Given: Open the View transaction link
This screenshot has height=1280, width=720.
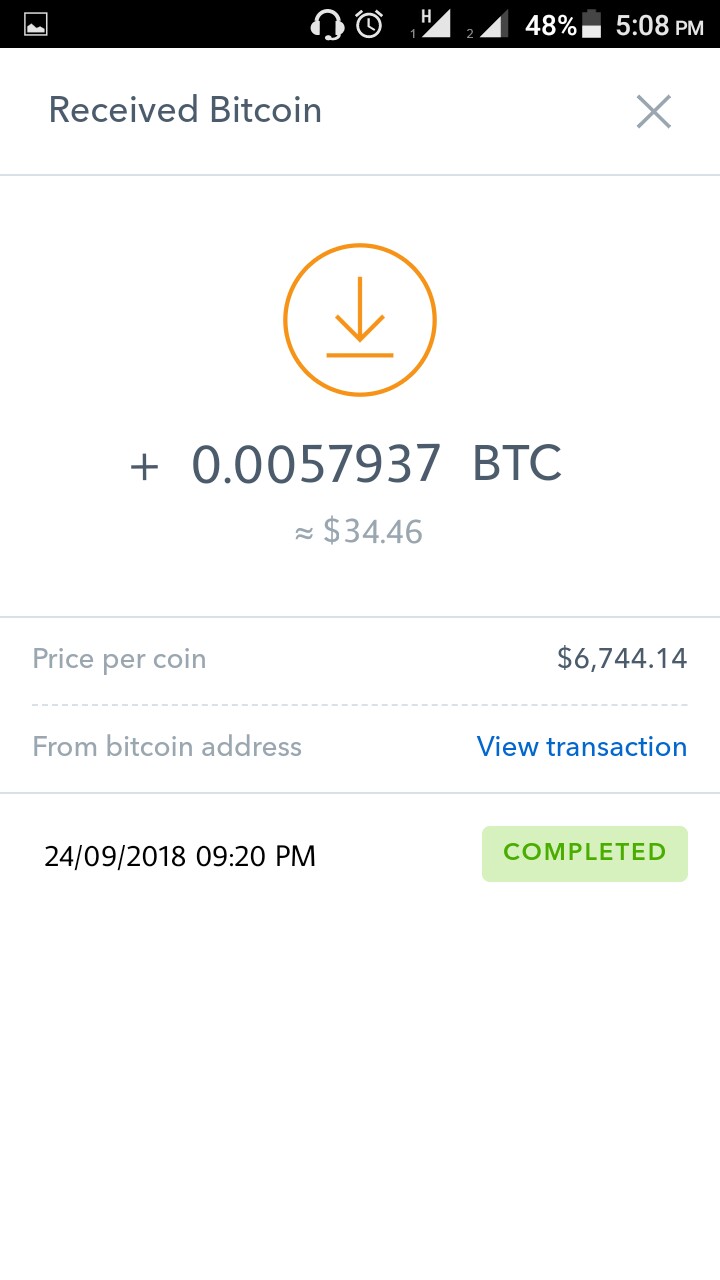Looking at the screenshot, I should tap(581, 747).
